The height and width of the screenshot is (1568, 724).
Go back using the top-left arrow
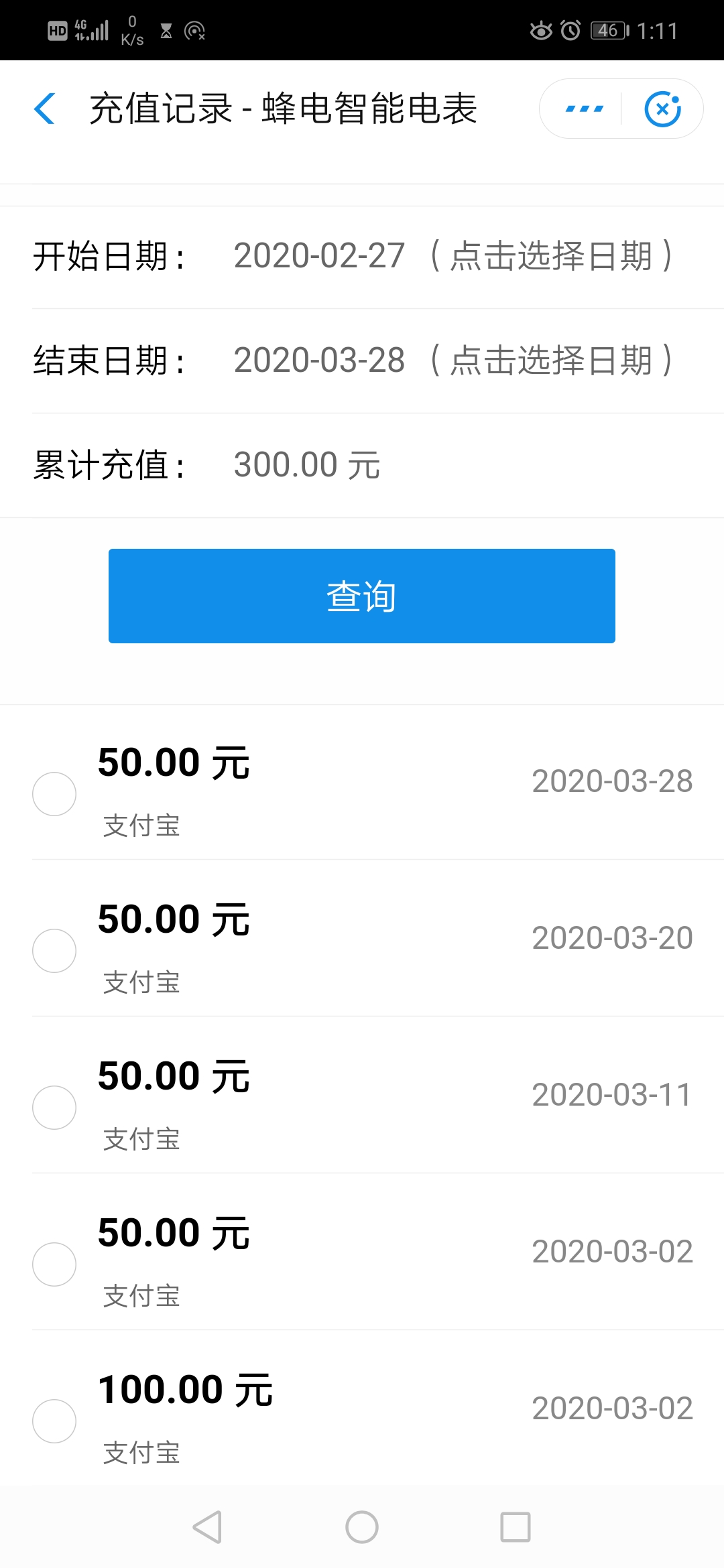pyautogui.click(x=44, y=109)
